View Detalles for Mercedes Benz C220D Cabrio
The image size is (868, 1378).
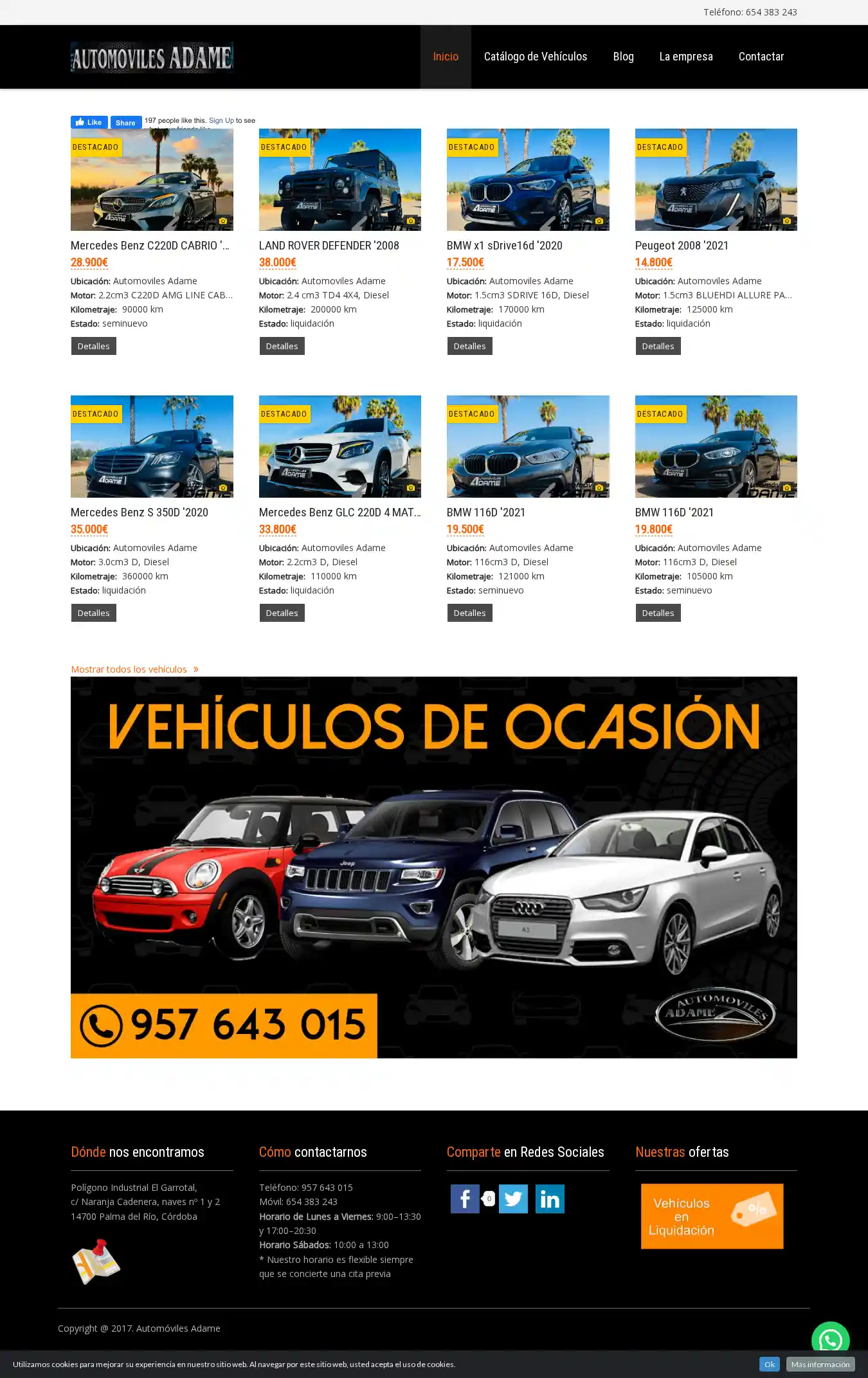tap(93, 346)
